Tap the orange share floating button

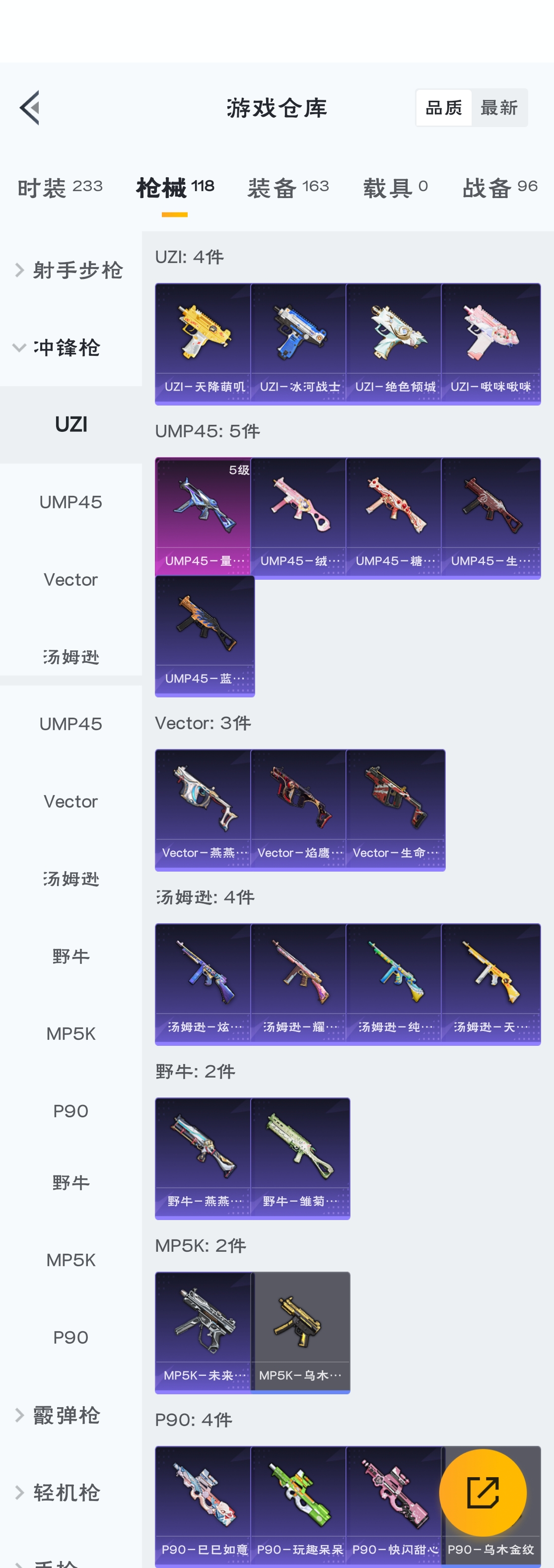coord(482,1493)
